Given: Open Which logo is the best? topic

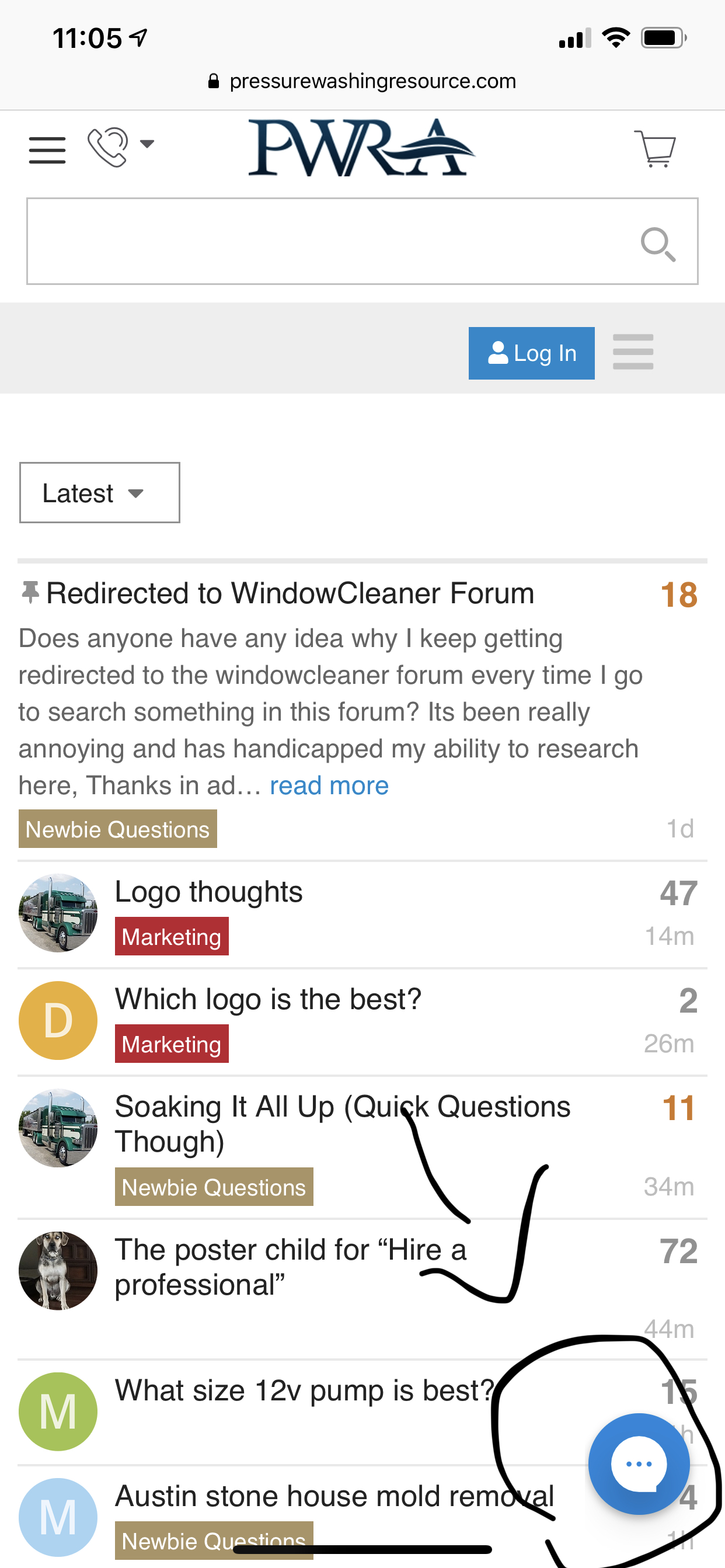Looking at the screenshot, I should [x=268, y=999].
